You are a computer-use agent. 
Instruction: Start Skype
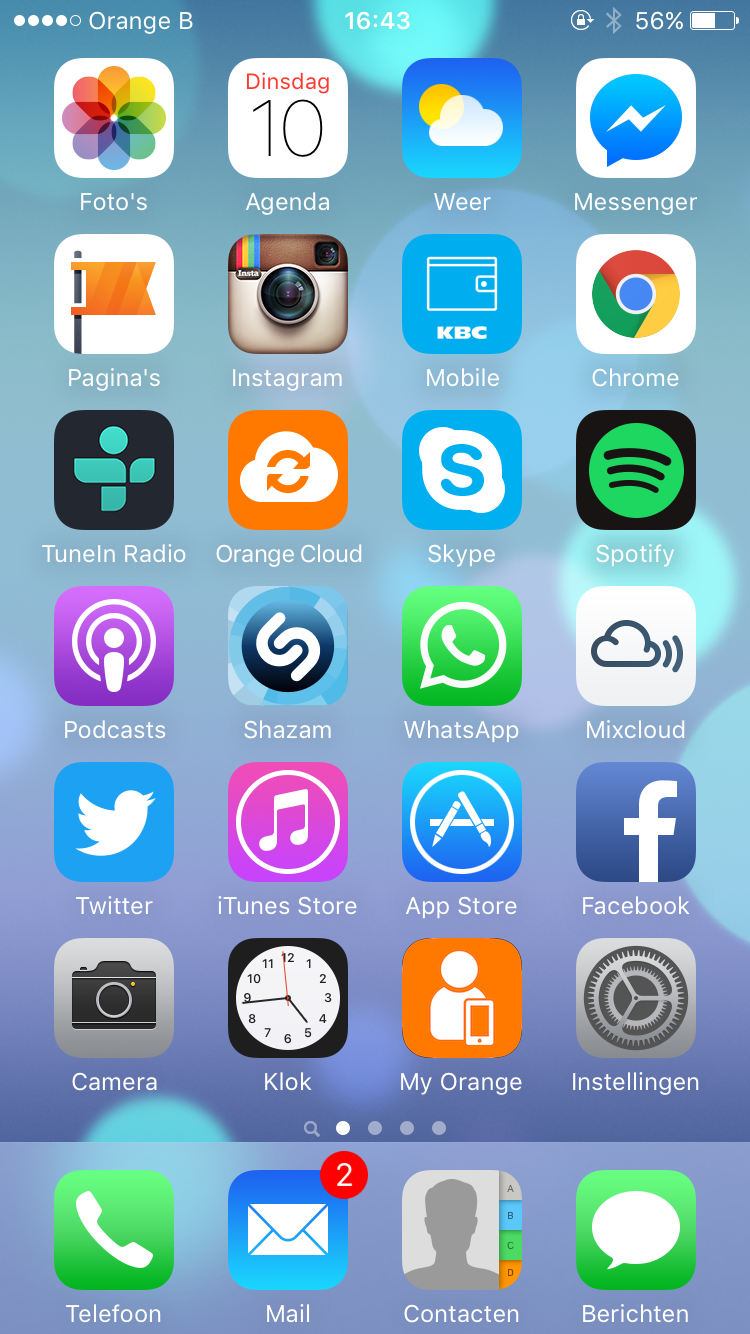click(462, 470)
